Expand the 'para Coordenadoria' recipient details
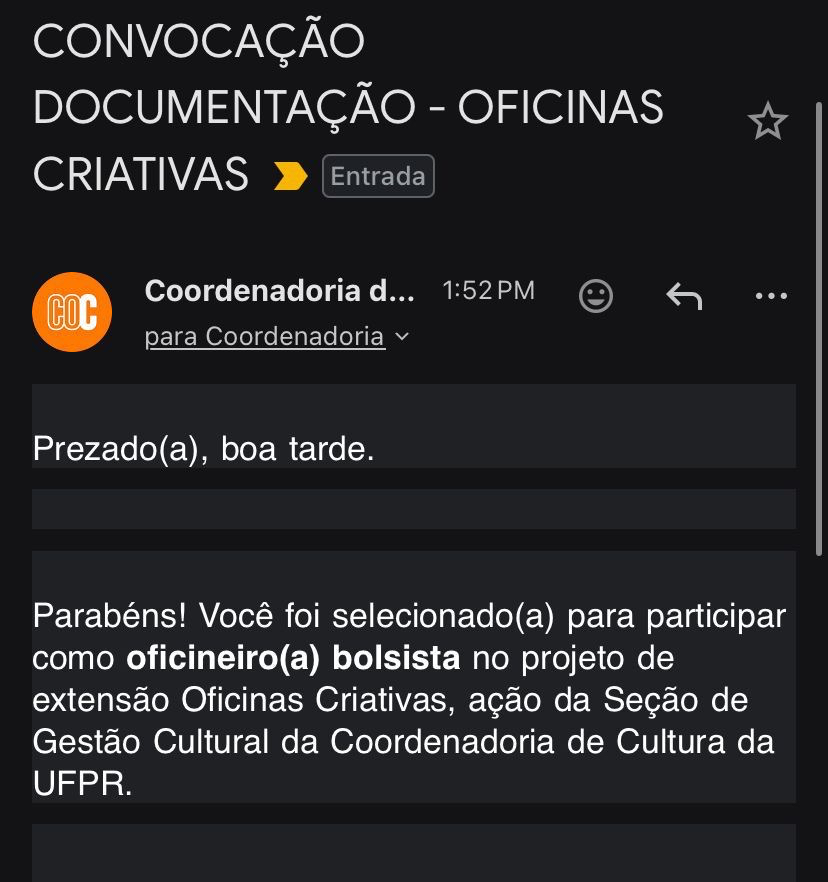This screenshot has width=828, height=882. point(277,337)
